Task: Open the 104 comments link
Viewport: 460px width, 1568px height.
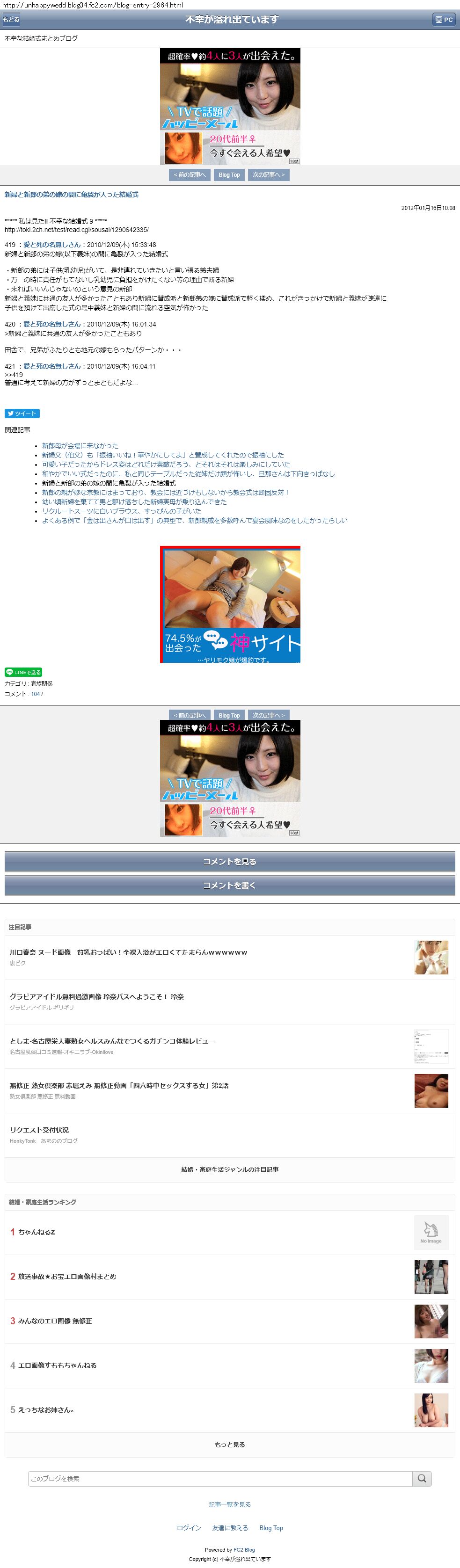Action: [36, 694]
